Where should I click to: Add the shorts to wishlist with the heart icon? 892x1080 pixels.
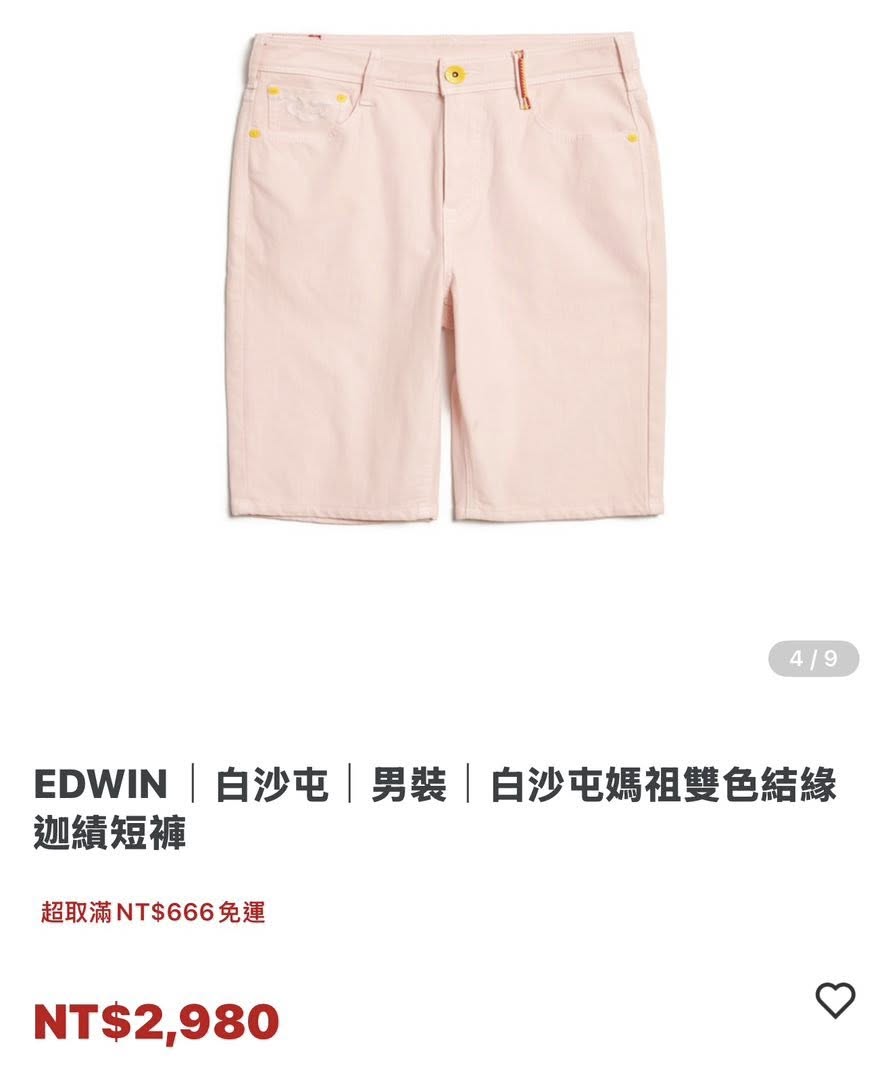pos(835,1000)
